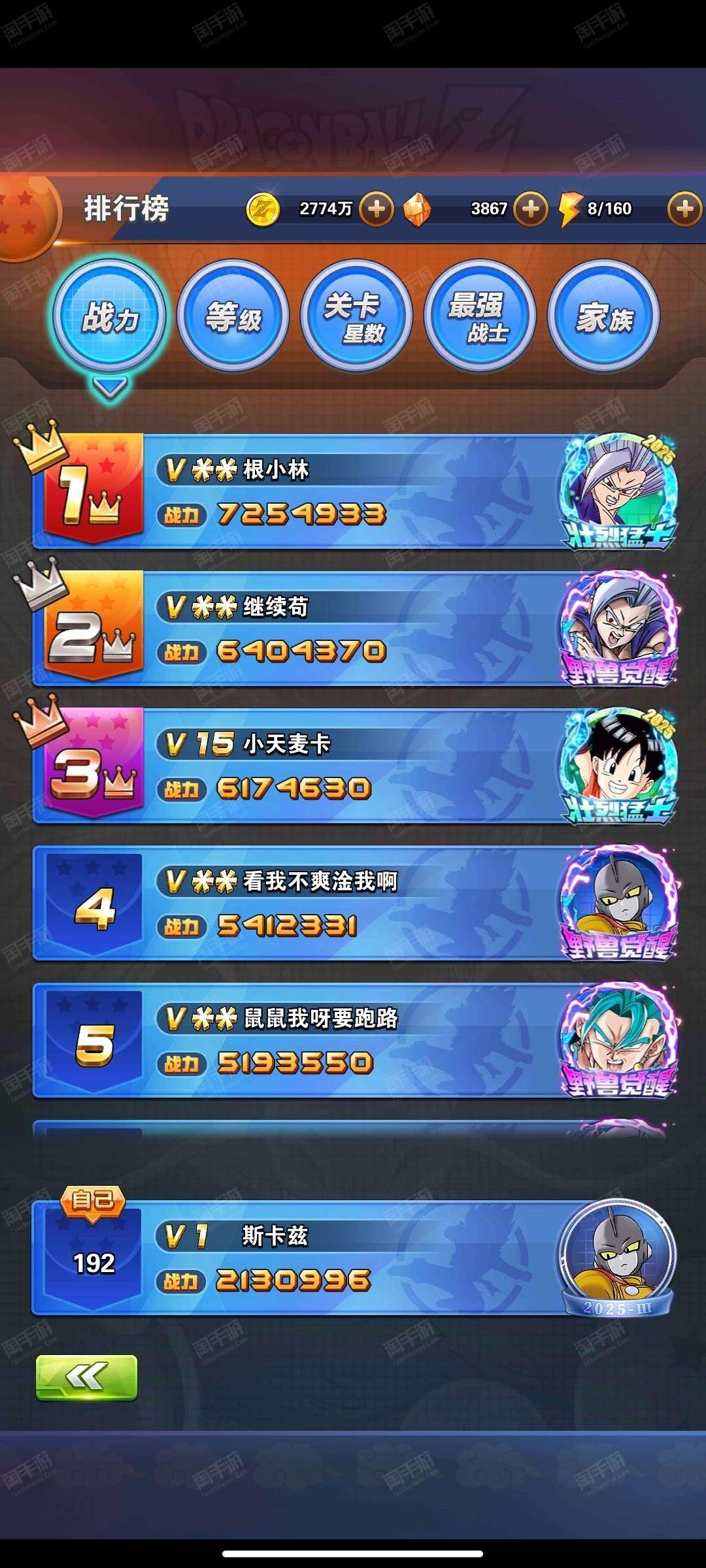Add coins with the plus next to 2774万
The width and height of the screenshot is (706, 1568).
377,209
